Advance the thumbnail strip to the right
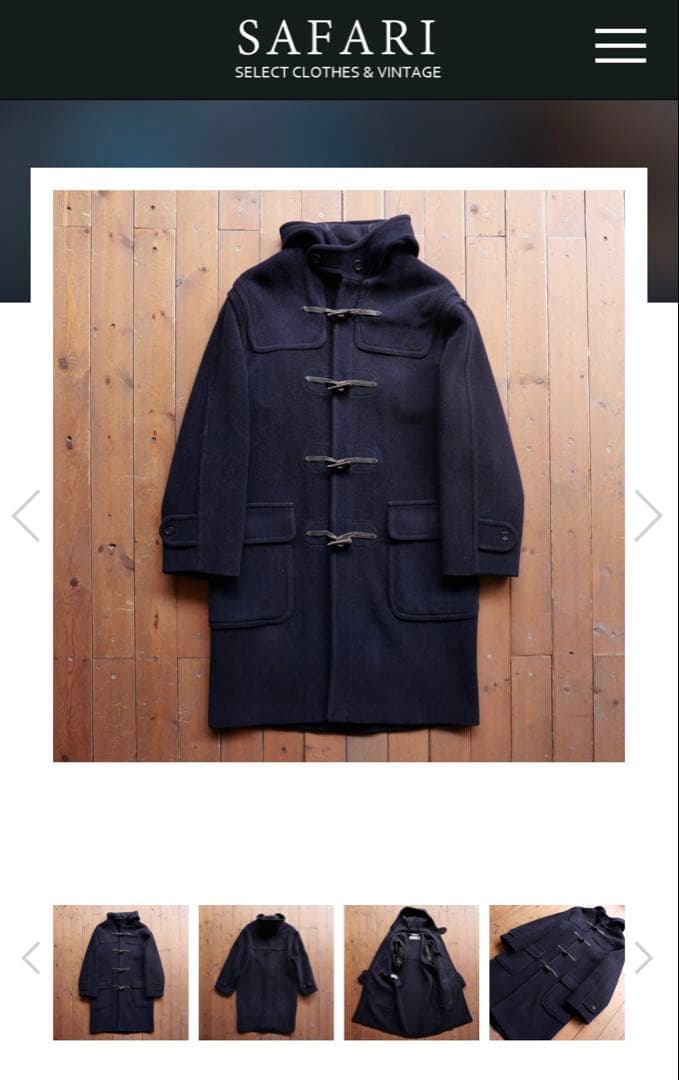The width and height of the screenshot is (679, 1080). pyautogui.click(x=644, y=958)
